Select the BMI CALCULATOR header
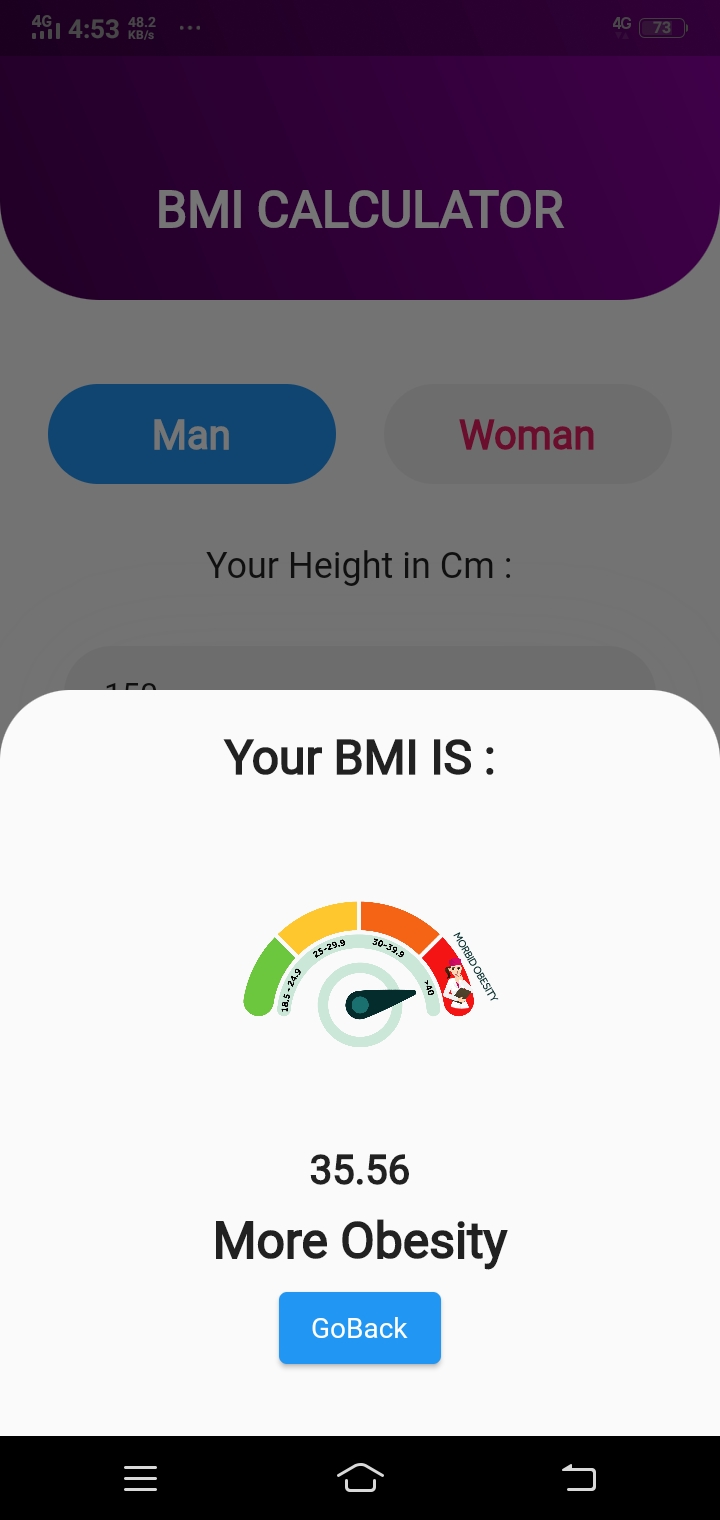Viewport: 720px width, 1520px height. tap(360, 208)
